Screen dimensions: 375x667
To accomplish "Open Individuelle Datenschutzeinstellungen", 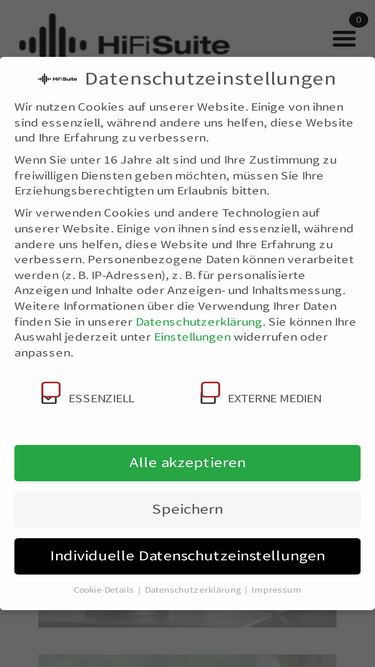I will coord(187,556).
